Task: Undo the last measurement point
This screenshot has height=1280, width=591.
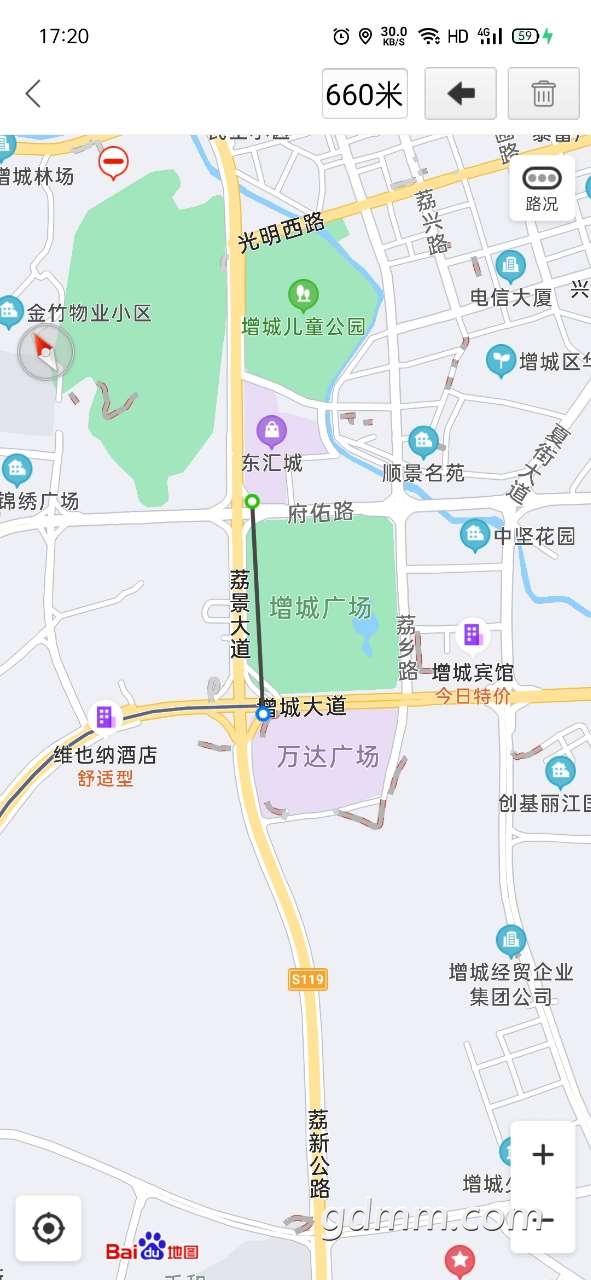Action: (461, 94)
